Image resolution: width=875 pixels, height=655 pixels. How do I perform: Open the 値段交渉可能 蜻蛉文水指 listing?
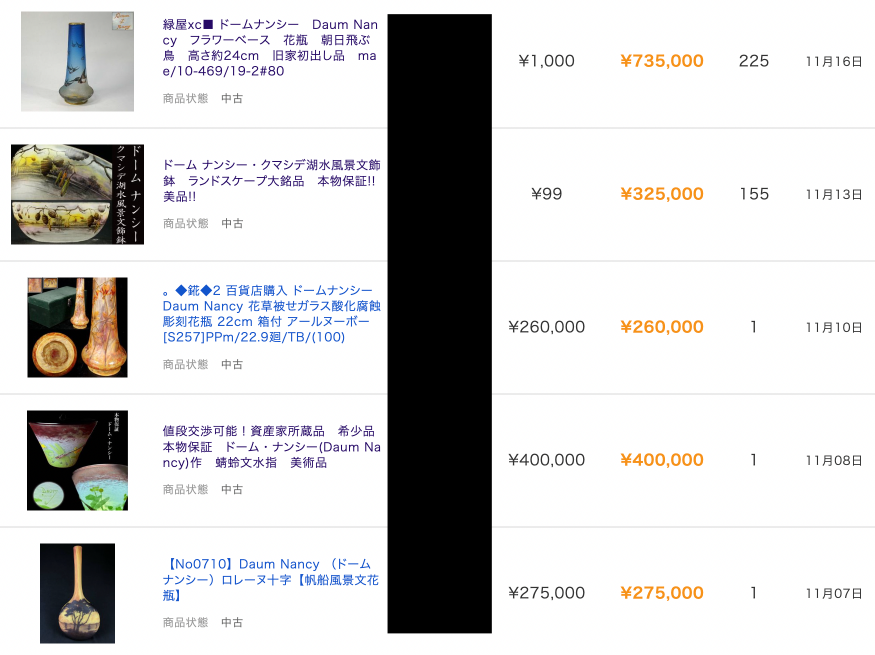point(270,446)
